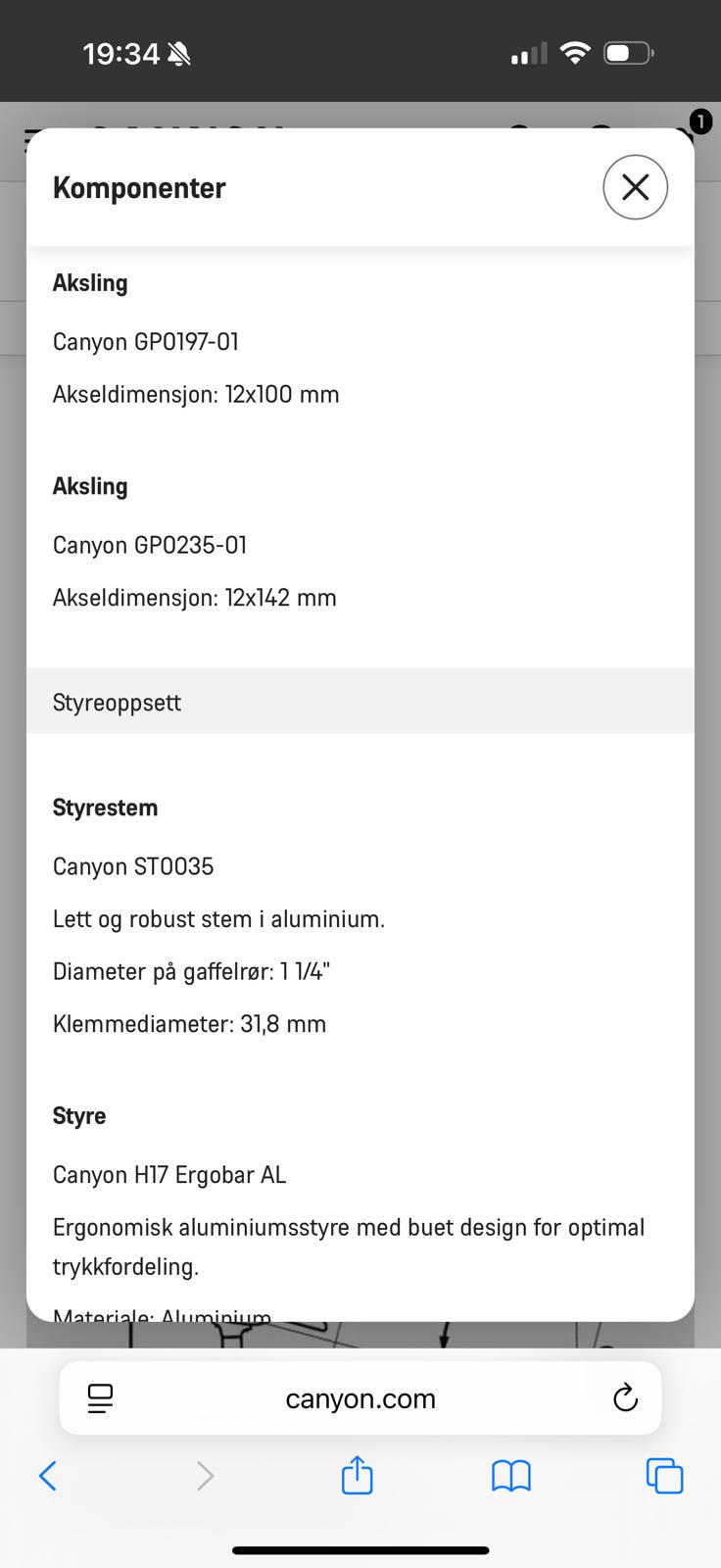The width and height of the screenshot is (721, 1568).
Task: Navigate back to the previous page
Action: click(x=48, y=1475)
